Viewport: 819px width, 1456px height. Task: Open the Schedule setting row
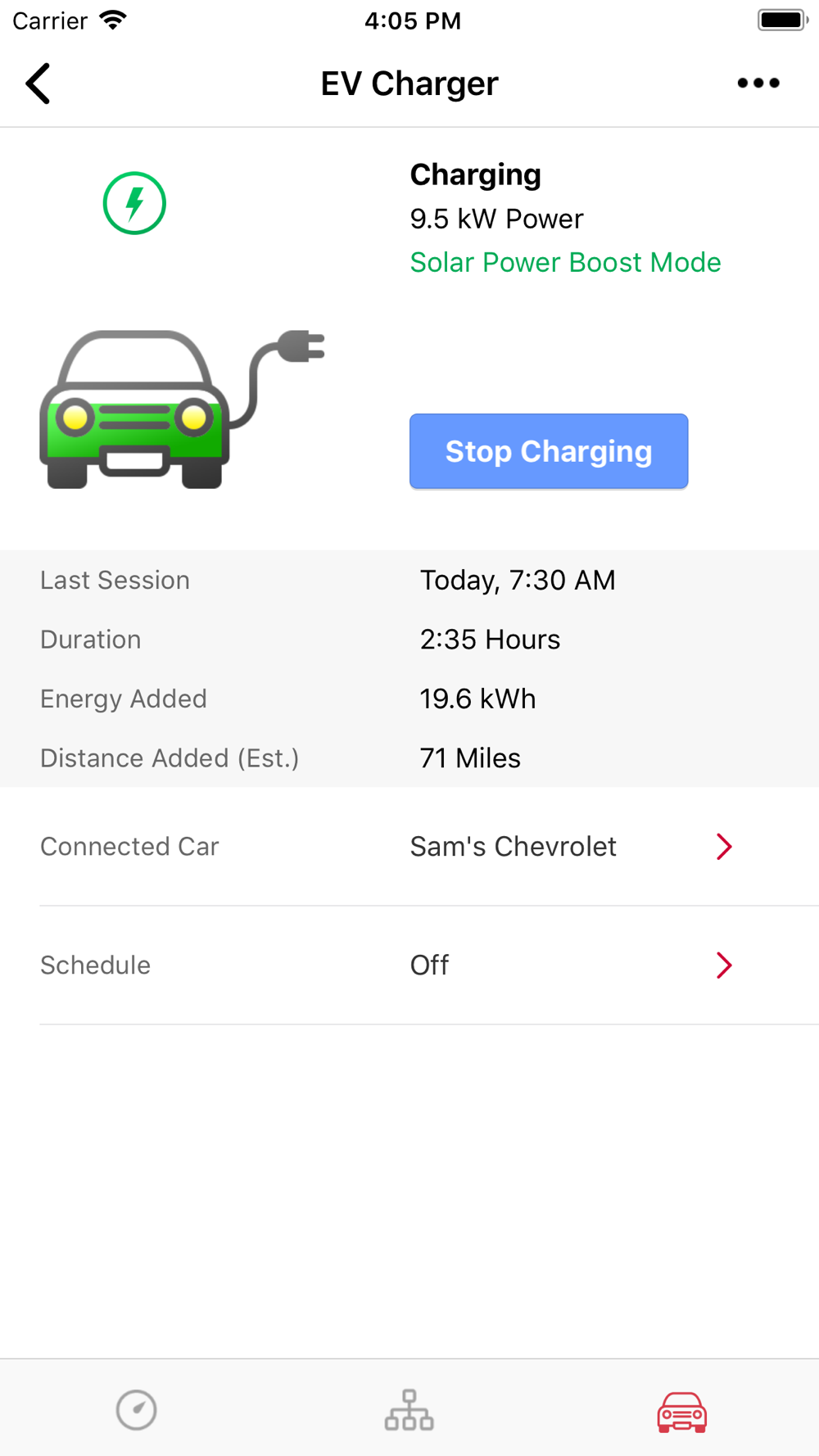pyautogui.click(x=409, y=965)
